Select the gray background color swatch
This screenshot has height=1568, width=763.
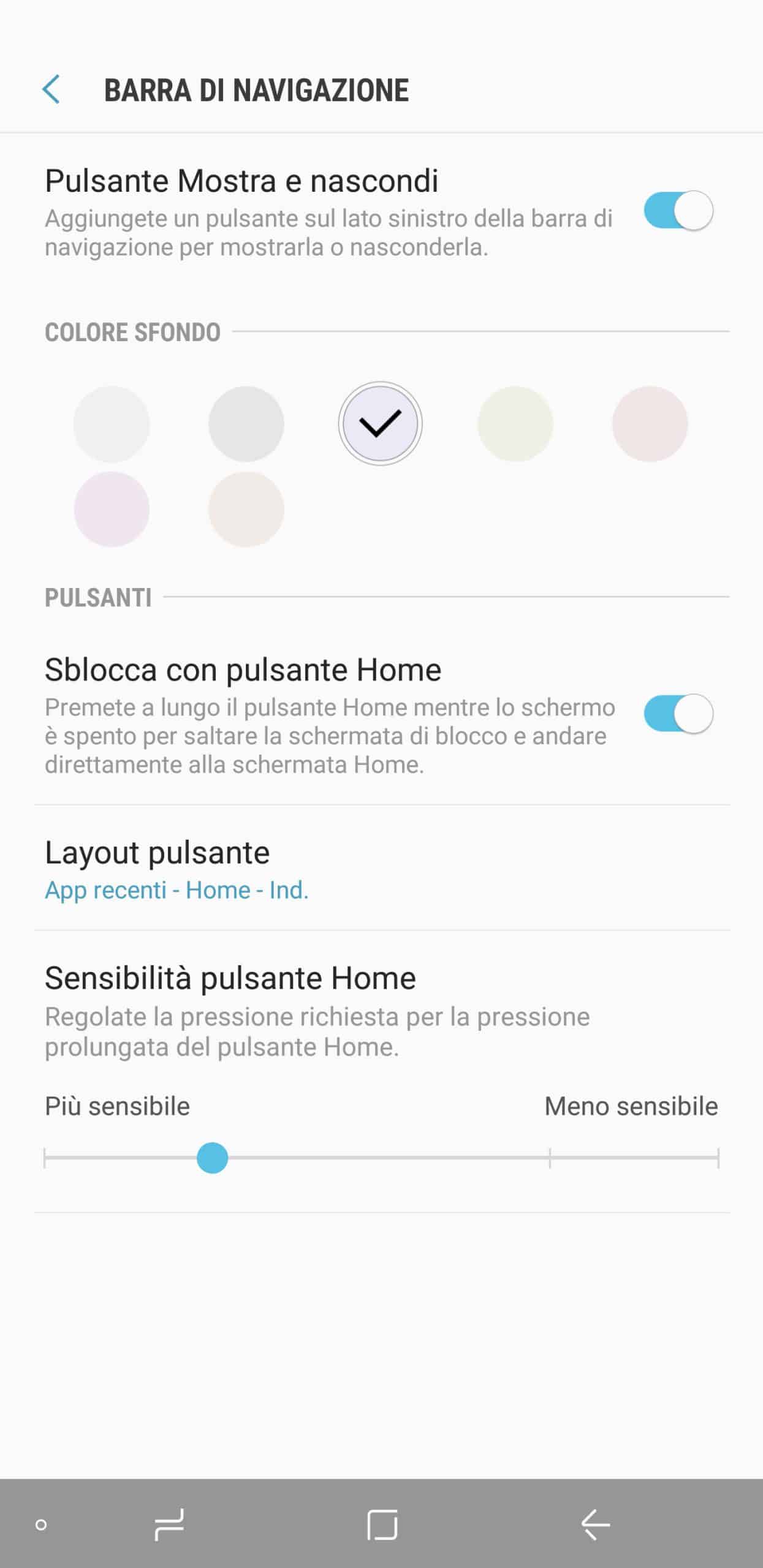246,424
